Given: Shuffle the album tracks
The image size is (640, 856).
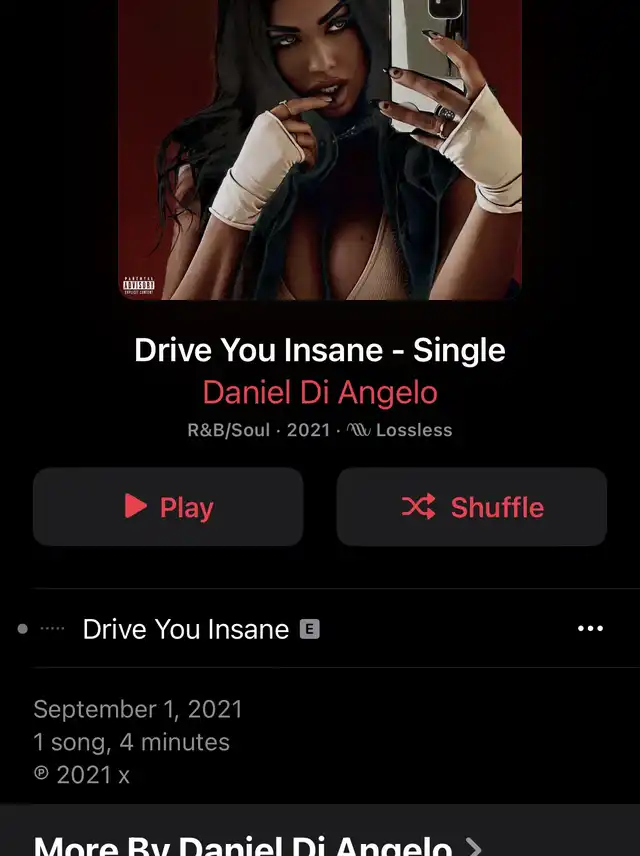Looking at the screenshot, I should tap(472, 507).
